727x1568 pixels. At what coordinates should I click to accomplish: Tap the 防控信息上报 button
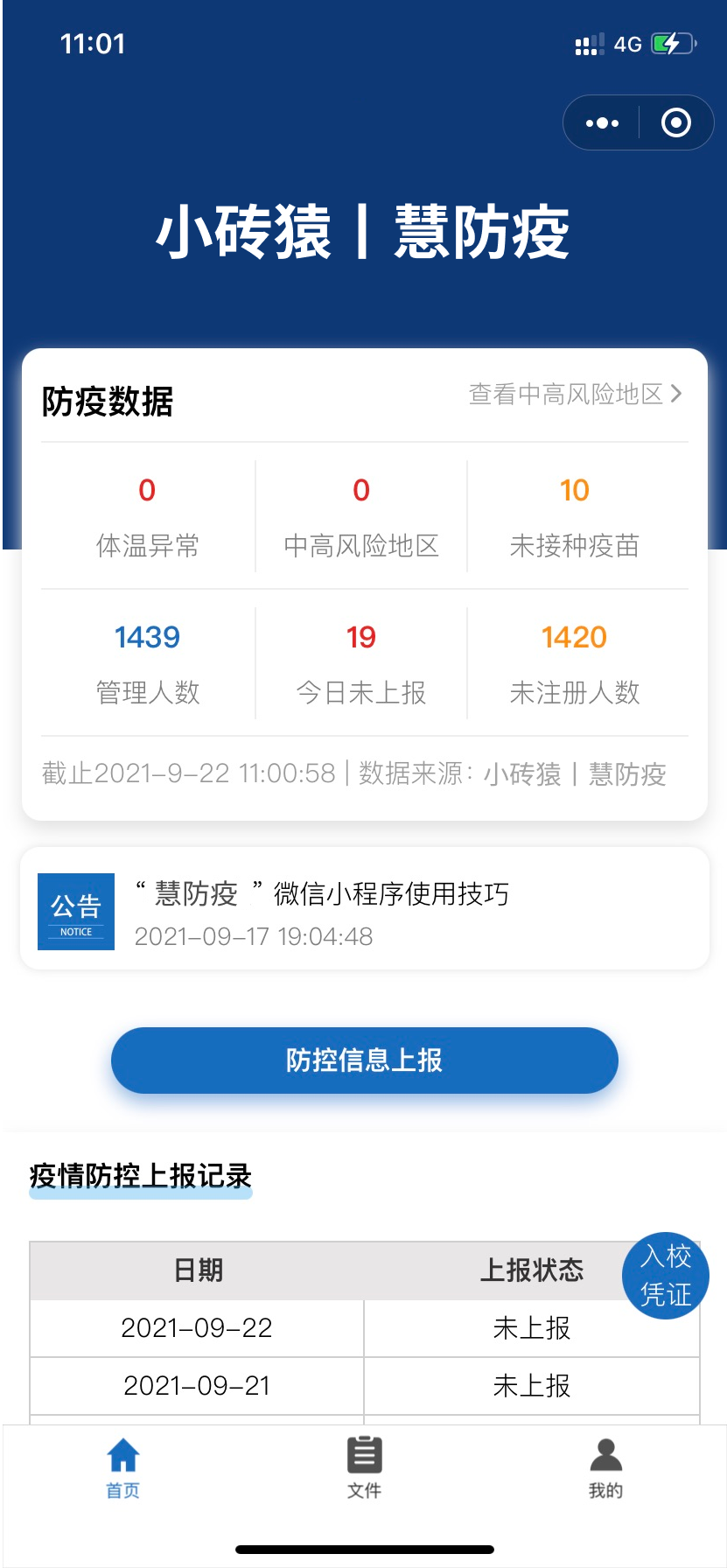coord(364,1060)
